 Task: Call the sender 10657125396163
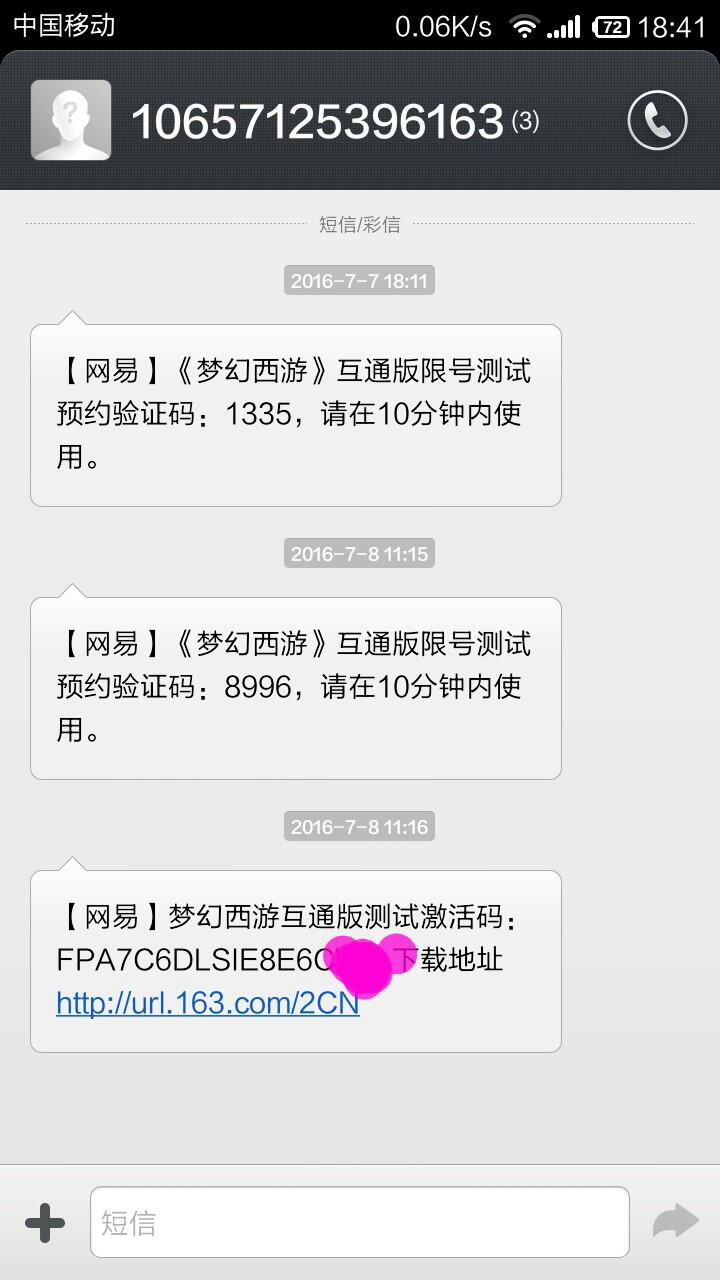pyautogui.click(x=657, y=120)
